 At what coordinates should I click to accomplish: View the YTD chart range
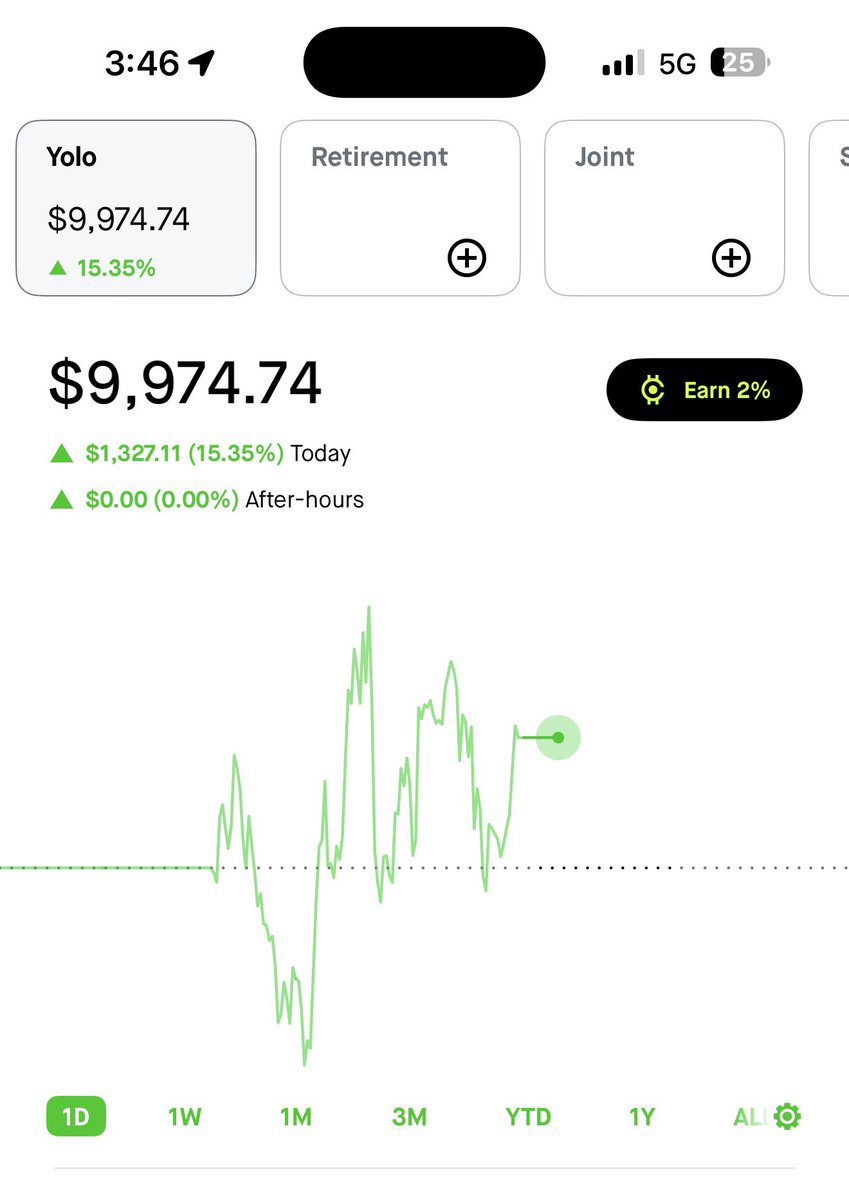[x=528, y=1117]
